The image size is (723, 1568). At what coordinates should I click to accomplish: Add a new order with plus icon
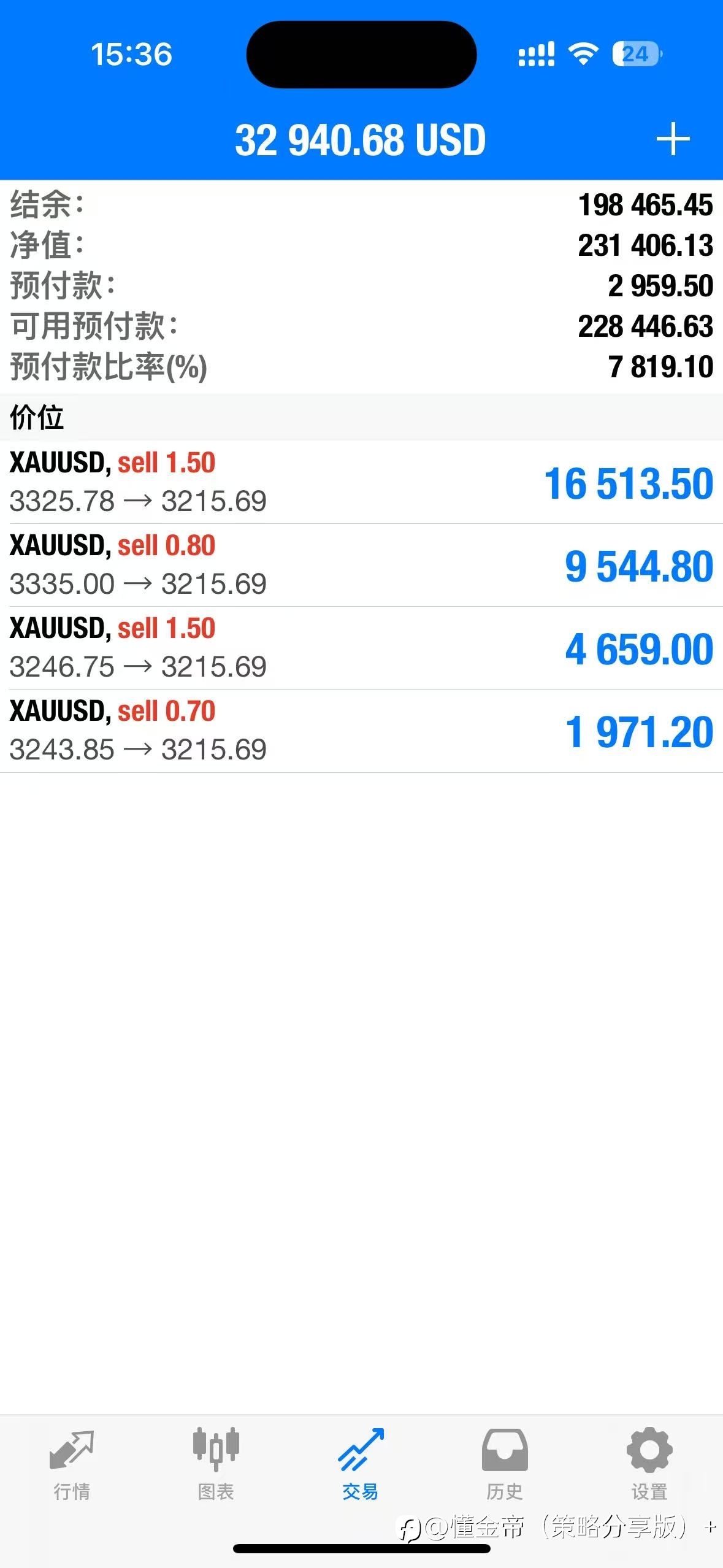tap(673, 139)
